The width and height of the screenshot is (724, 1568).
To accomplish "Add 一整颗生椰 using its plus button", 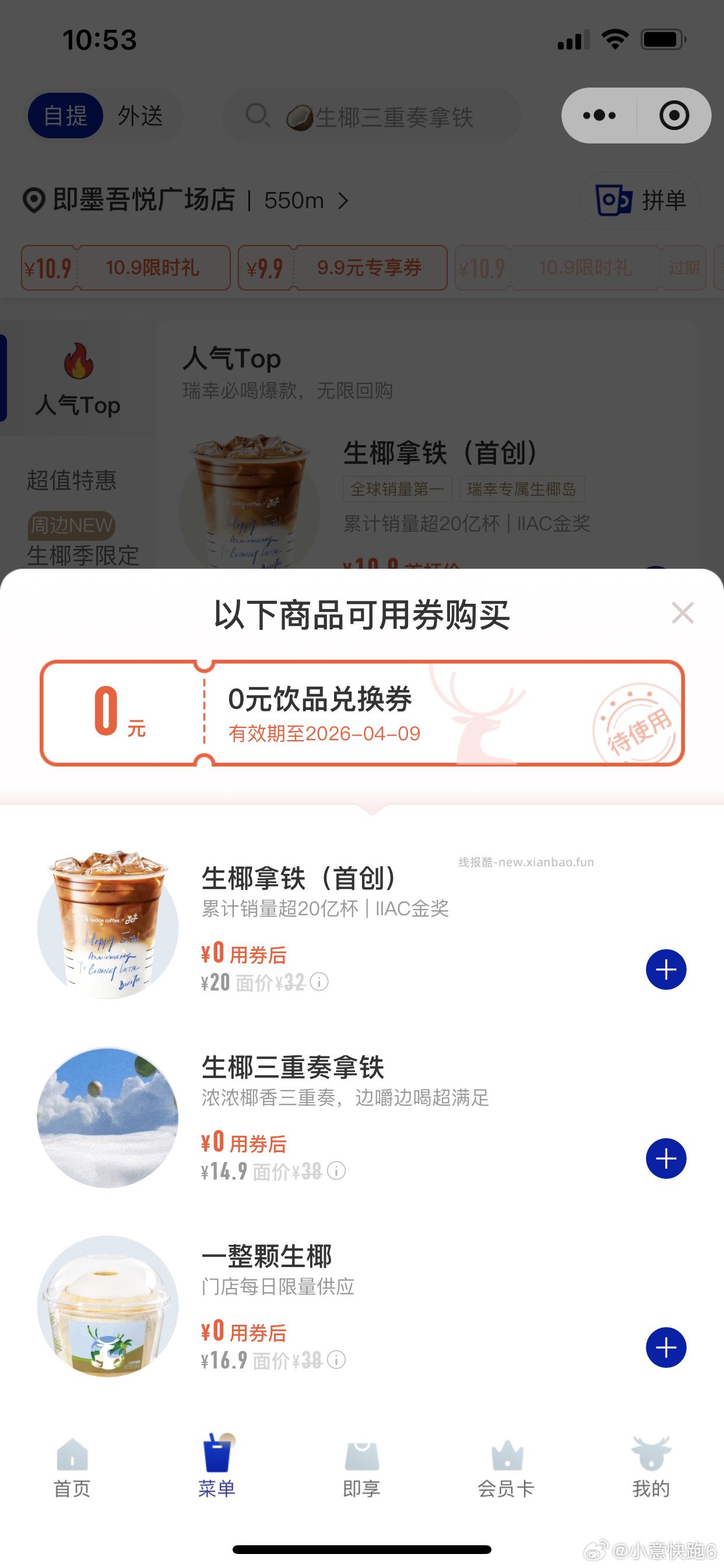I will point(666,1346).
